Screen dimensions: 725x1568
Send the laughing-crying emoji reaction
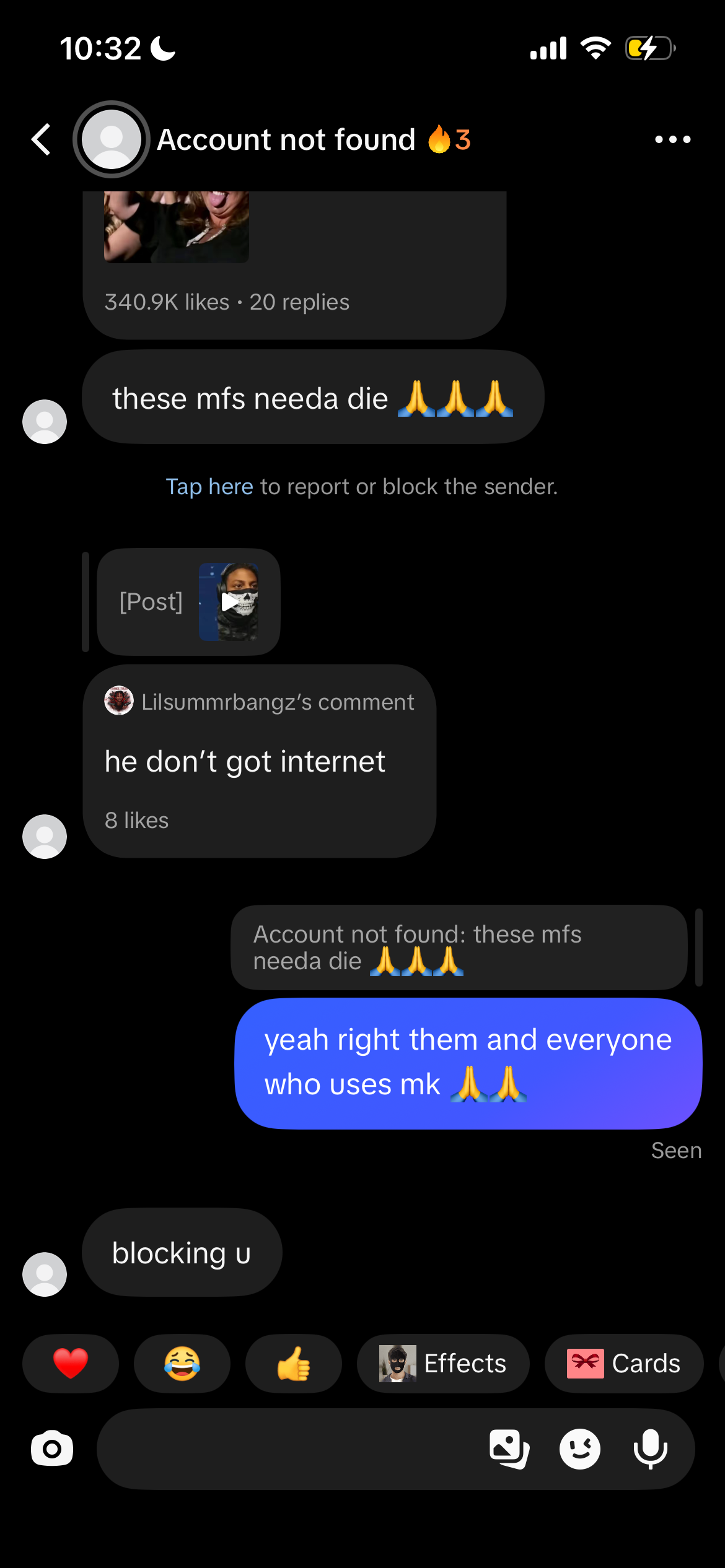click(x=182, y=1363)
